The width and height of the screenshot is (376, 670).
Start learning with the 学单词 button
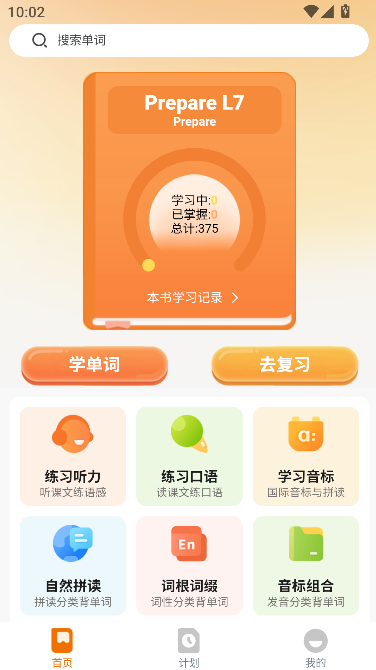click(94, 365)
